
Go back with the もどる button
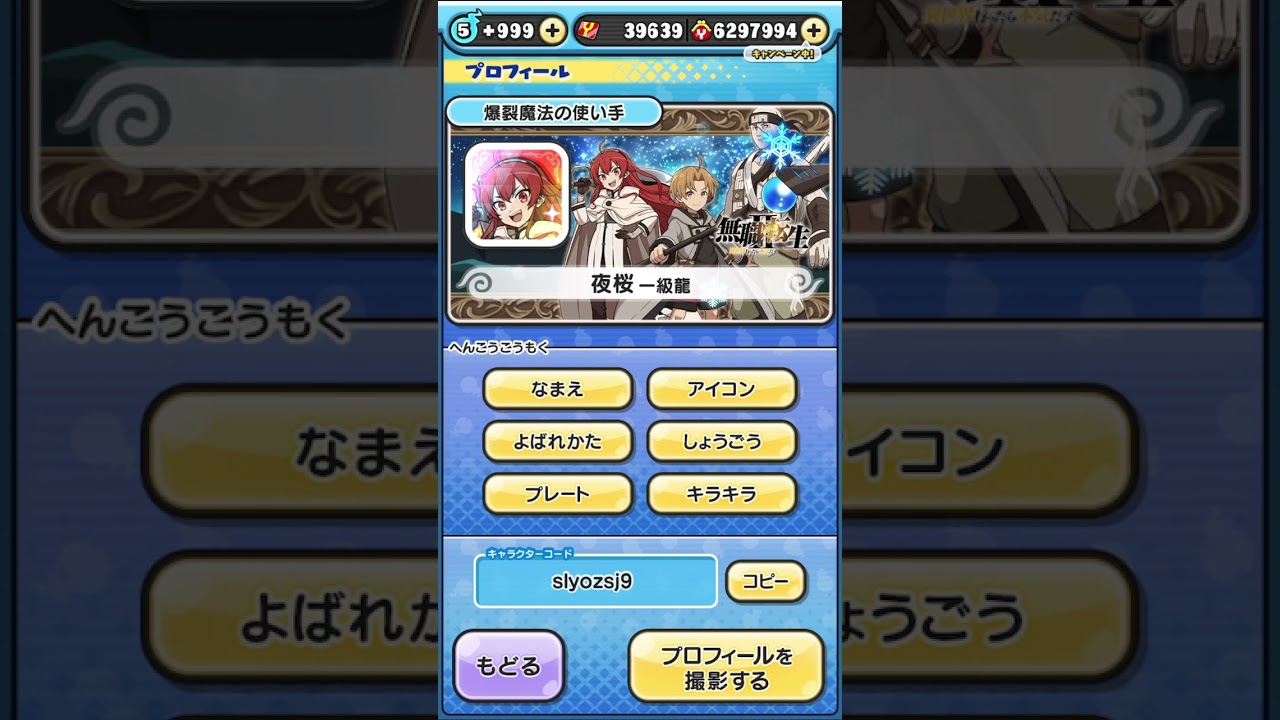pos(508,666)
